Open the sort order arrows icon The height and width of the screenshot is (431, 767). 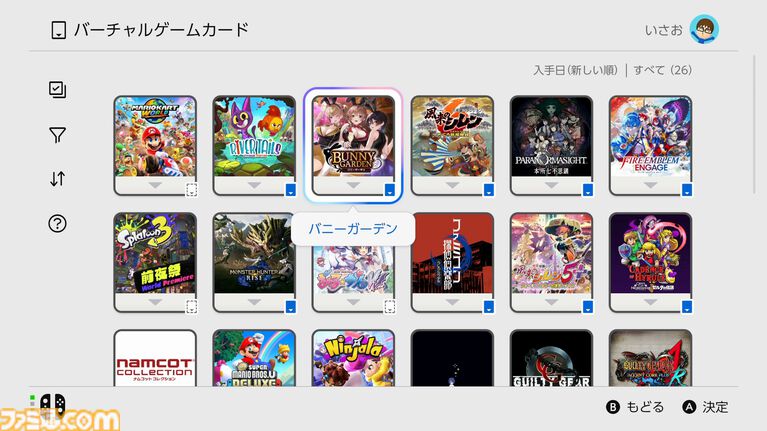(57, 179)
